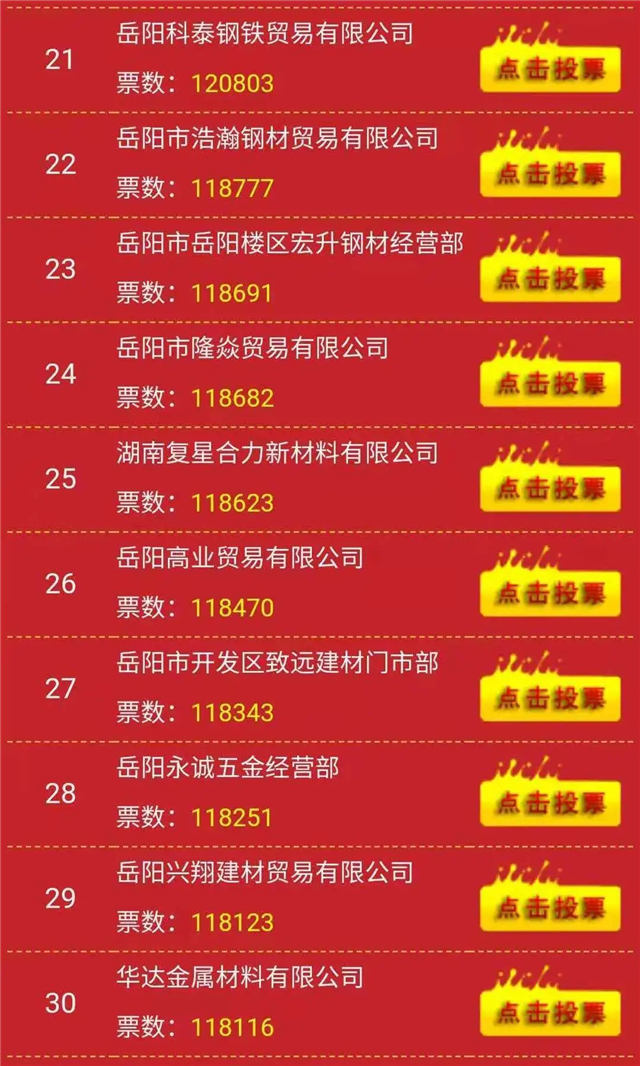Vote for 岳阳高业贸易有限公司
Image resolution: width=640 pixels, height=1066 pixels.
[x=550, y=593]
